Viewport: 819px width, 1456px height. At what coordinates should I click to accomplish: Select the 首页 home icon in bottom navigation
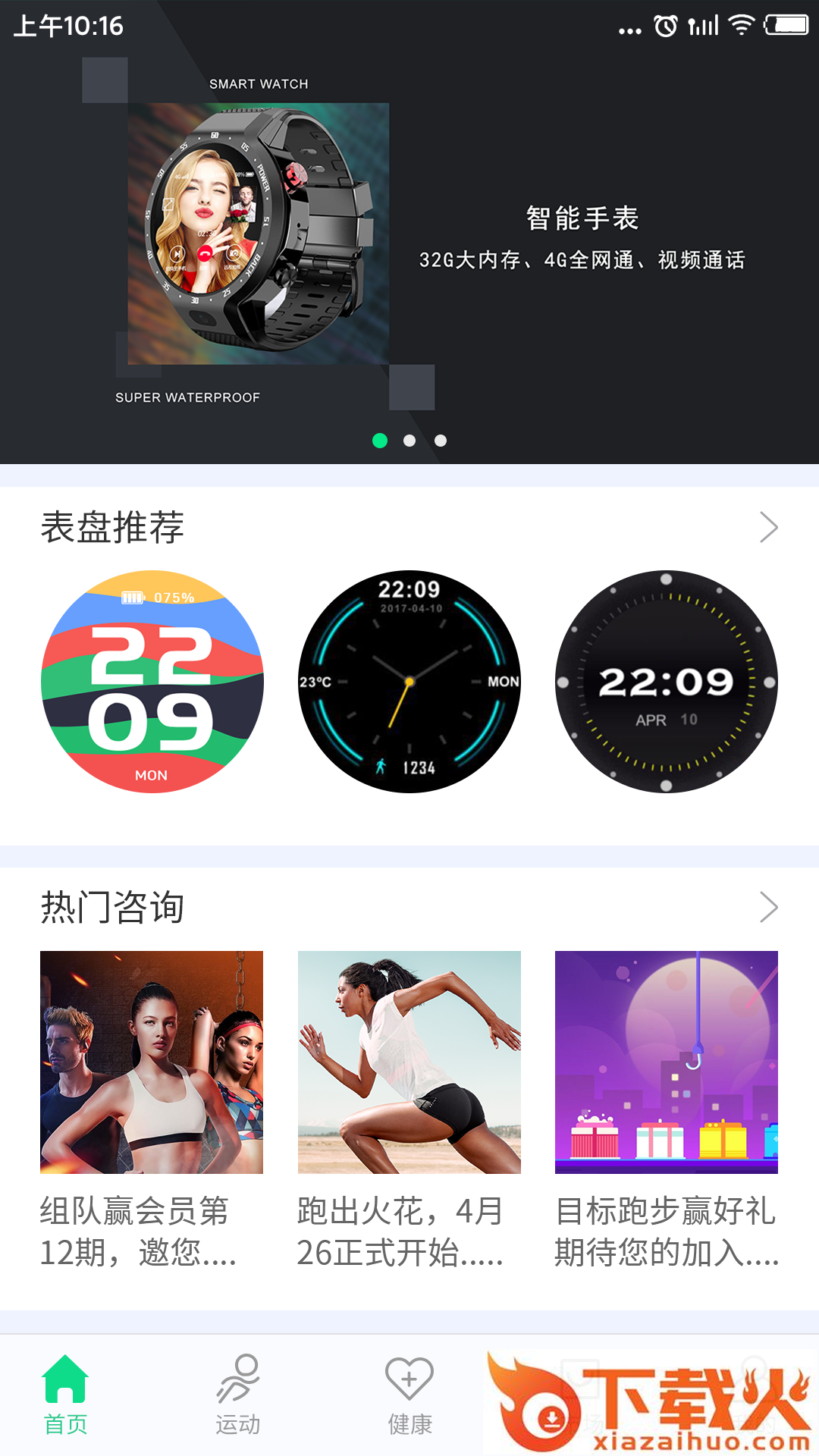65,1389
